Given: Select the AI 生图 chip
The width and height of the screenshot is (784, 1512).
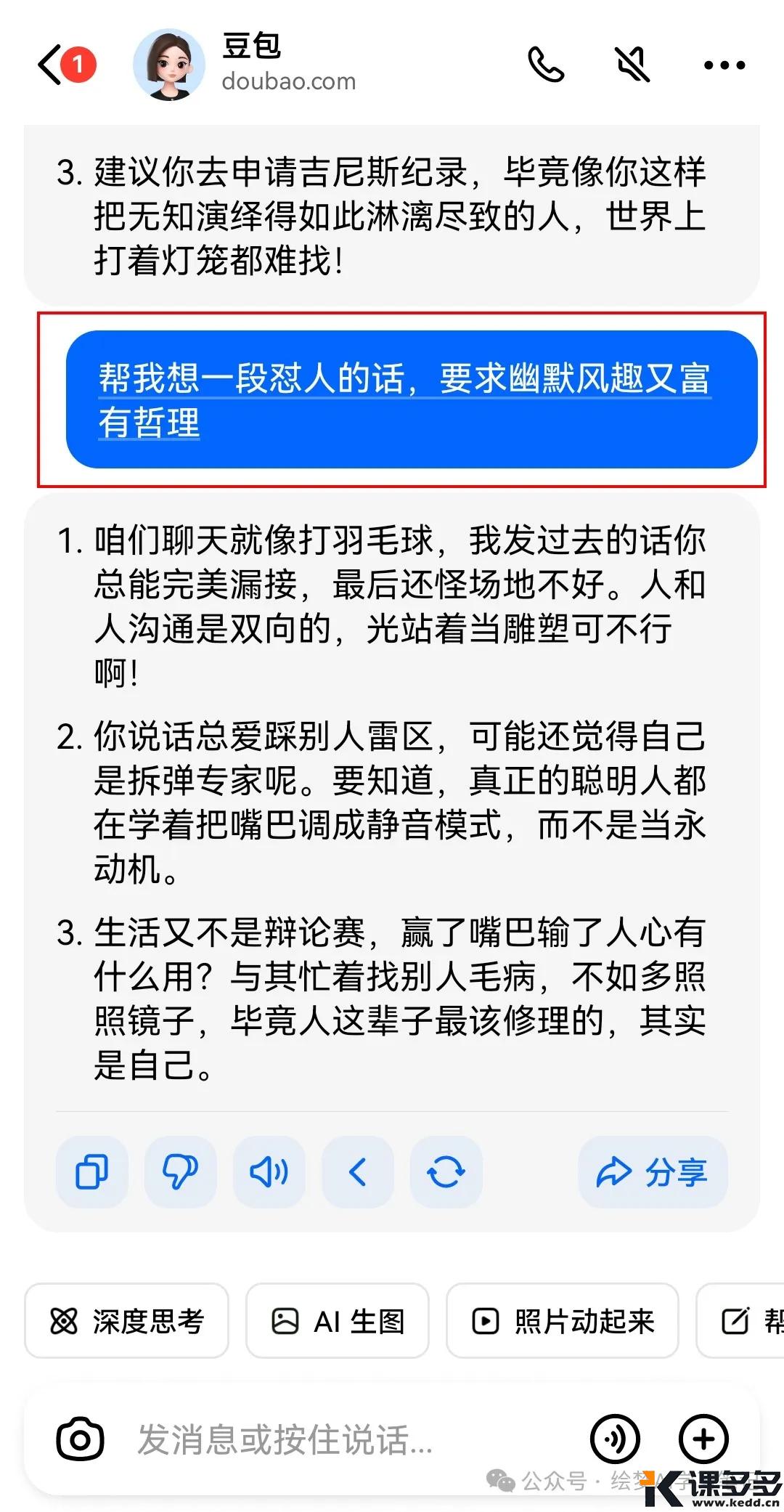Looking at the screenshot, I should (x=338, y=1321).
